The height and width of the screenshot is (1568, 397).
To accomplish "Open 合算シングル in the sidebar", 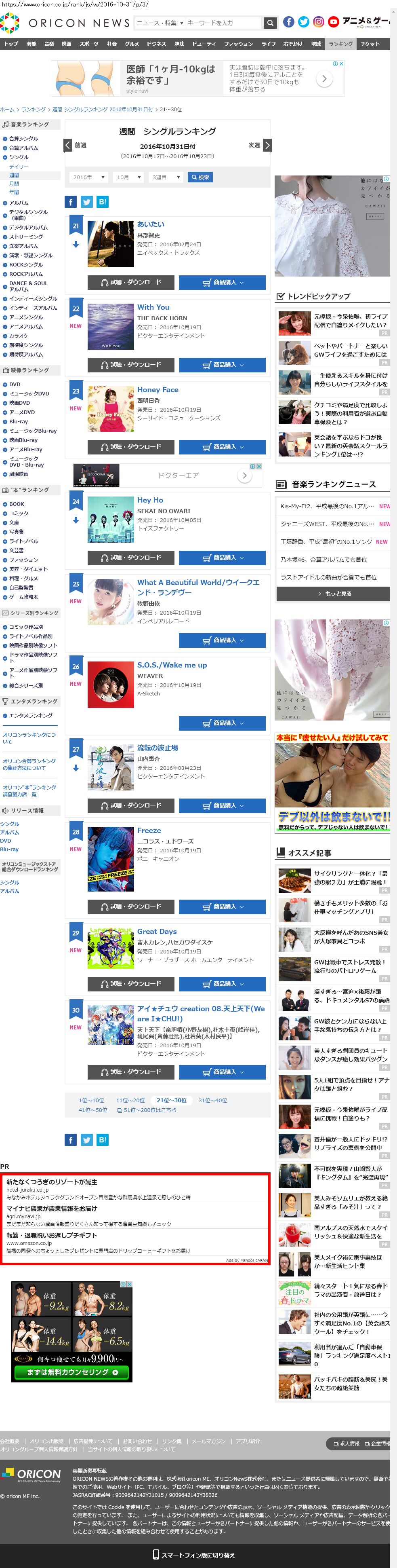I will coord(23,139).
